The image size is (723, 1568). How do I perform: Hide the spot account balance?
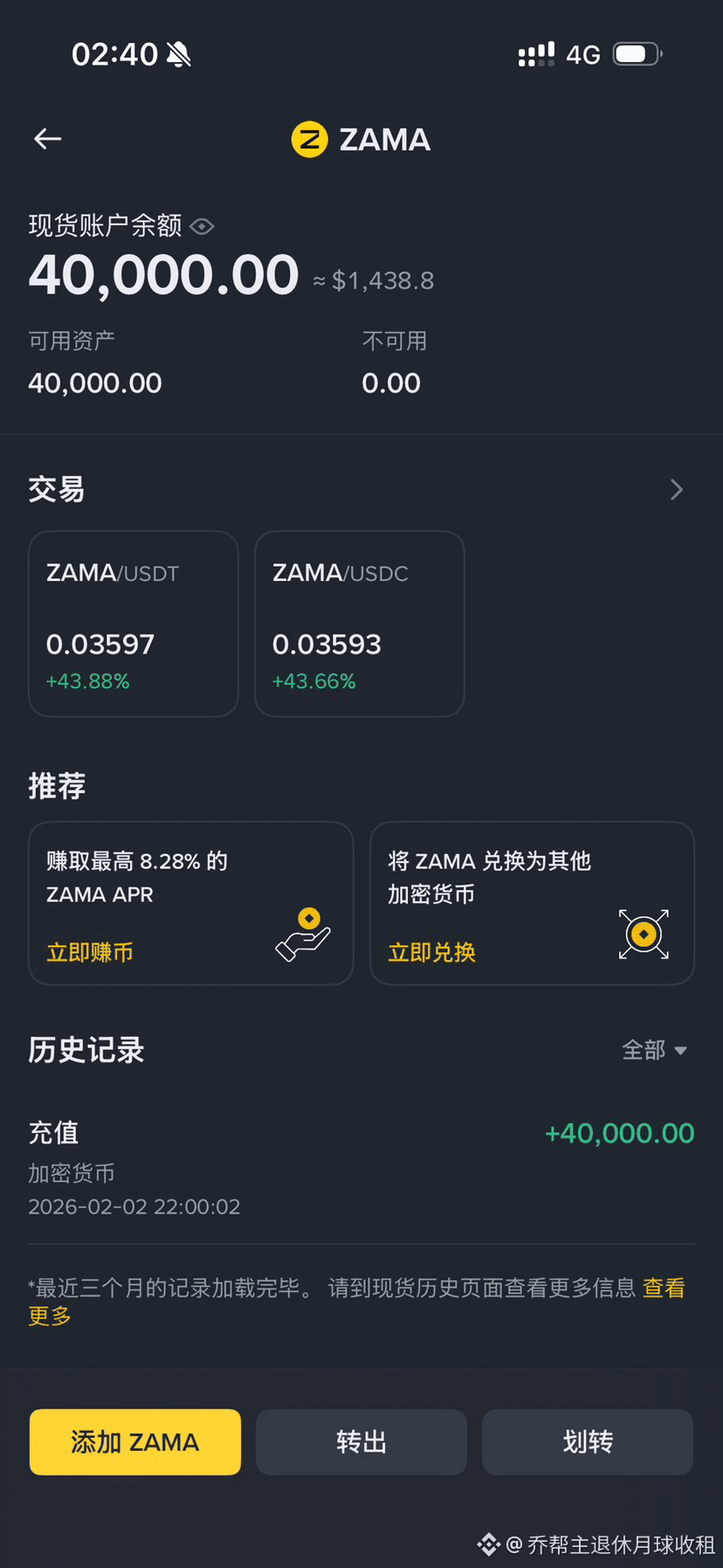[202, 227]
